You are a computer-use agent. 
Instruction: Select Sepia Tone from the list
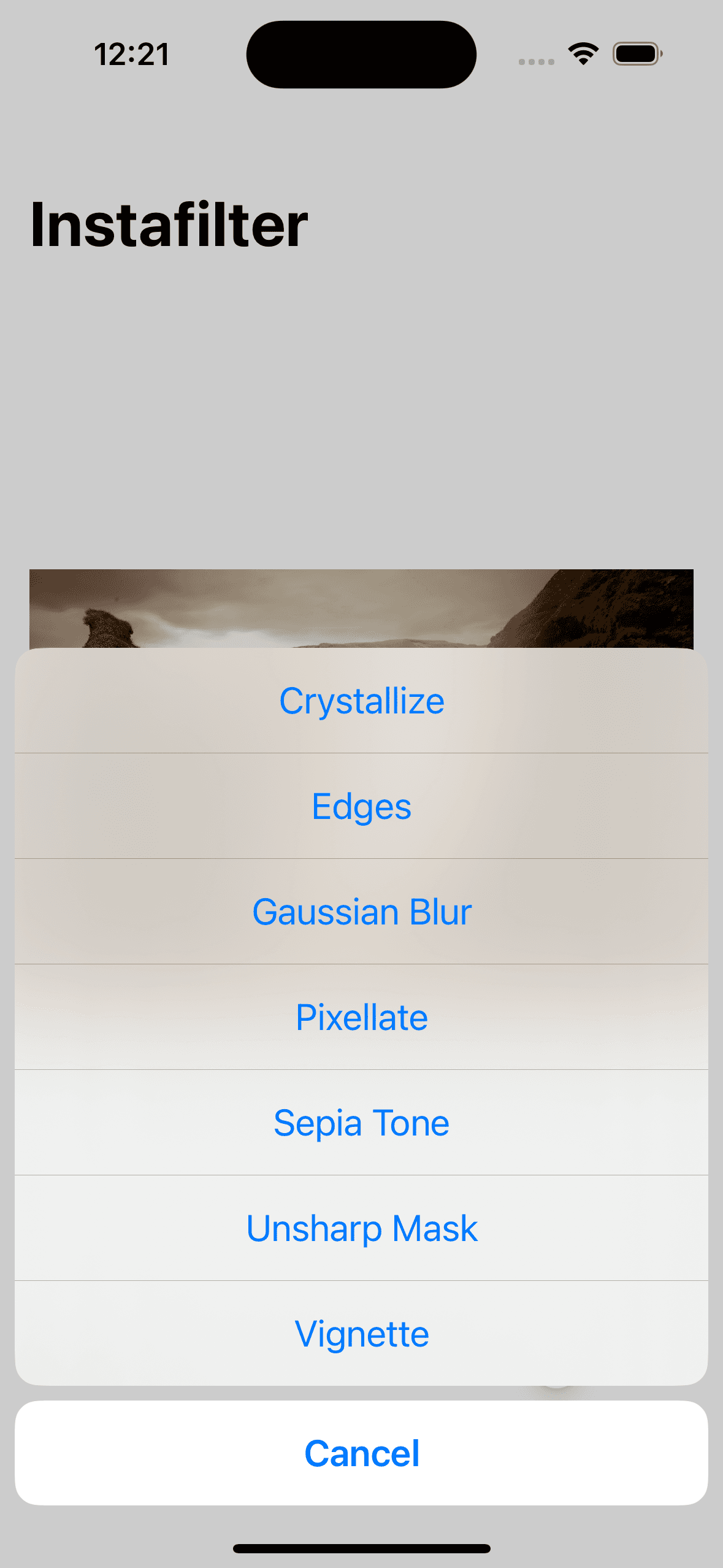[361, 1123]
